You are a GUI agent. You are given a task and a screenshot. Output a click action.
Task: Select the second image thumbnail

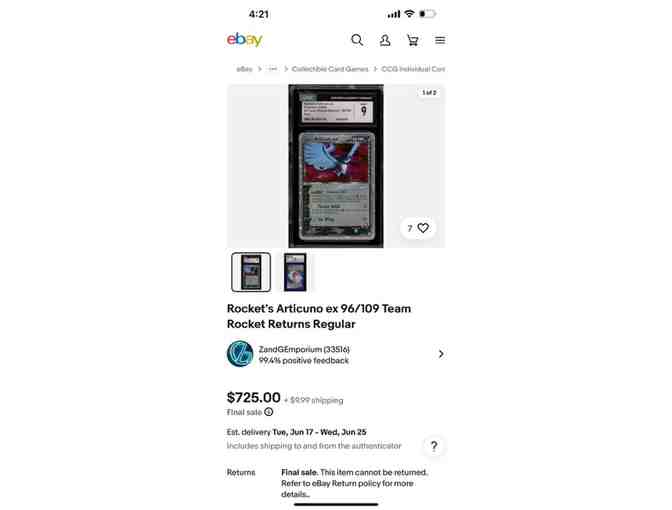(x=294, y=272)
